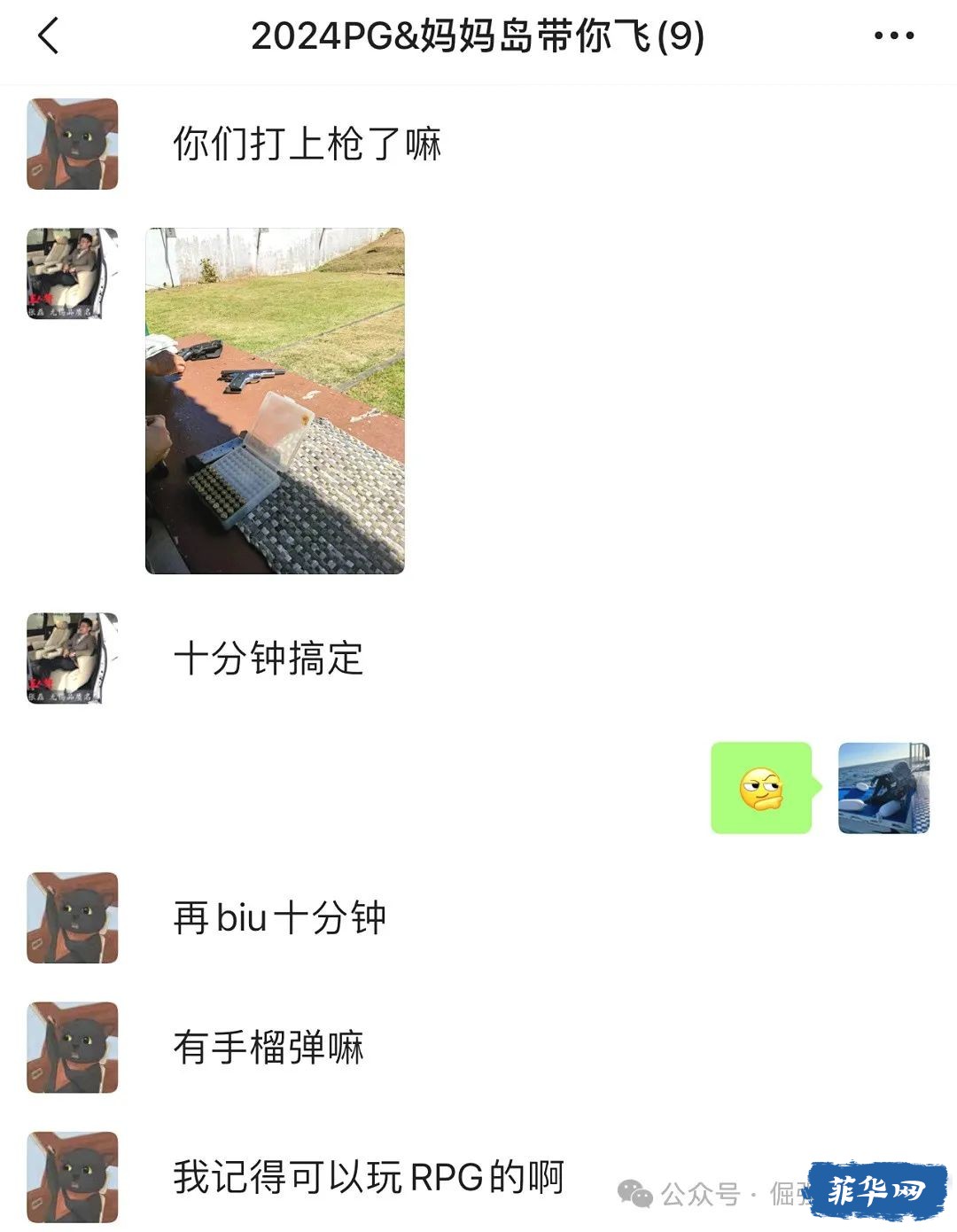This screenshot has height=1232, width=957.
Task: Tap the cat avatar beside 再biu十分钟
Action: [x=73, y=919]
